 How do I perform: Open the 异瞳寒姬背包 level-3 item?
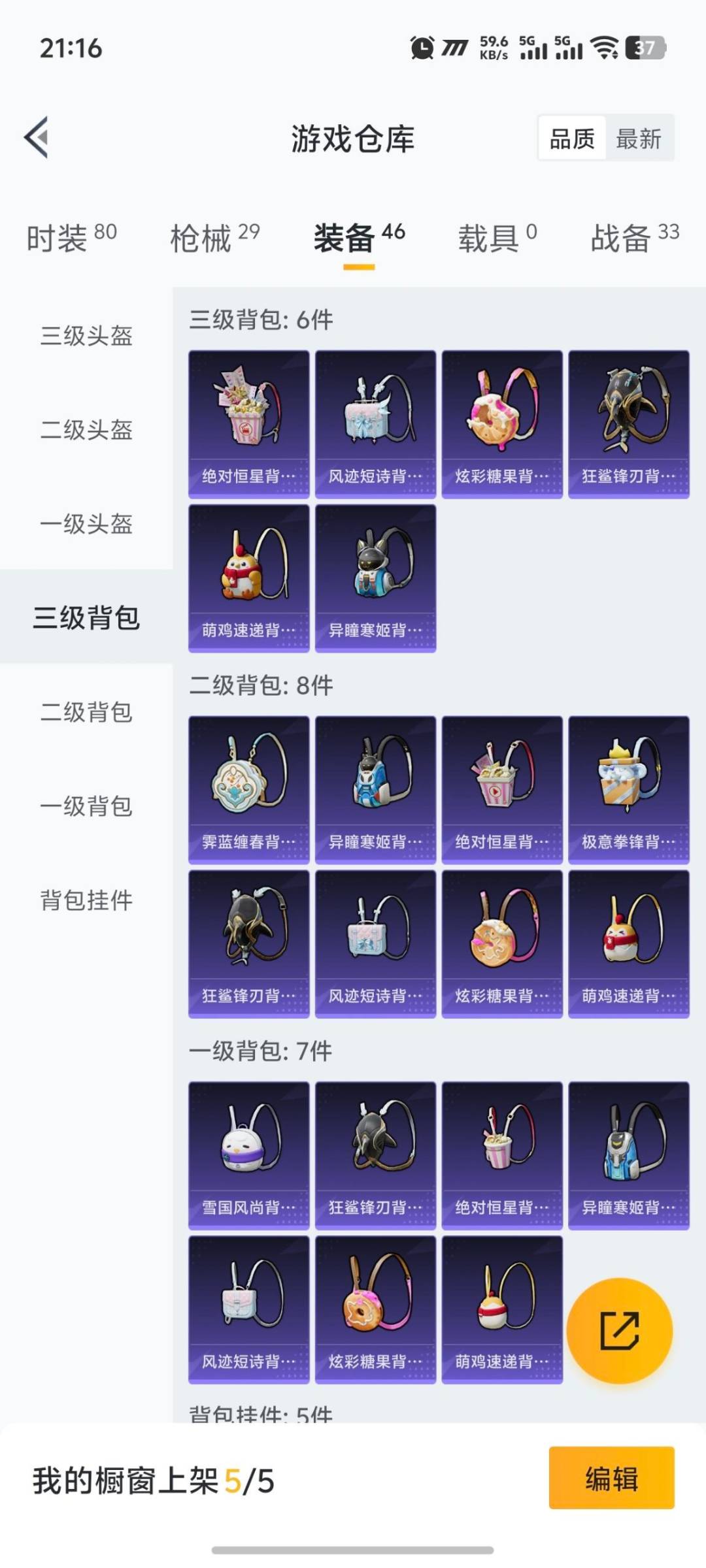pyautogui.click(x=375, y=578)
